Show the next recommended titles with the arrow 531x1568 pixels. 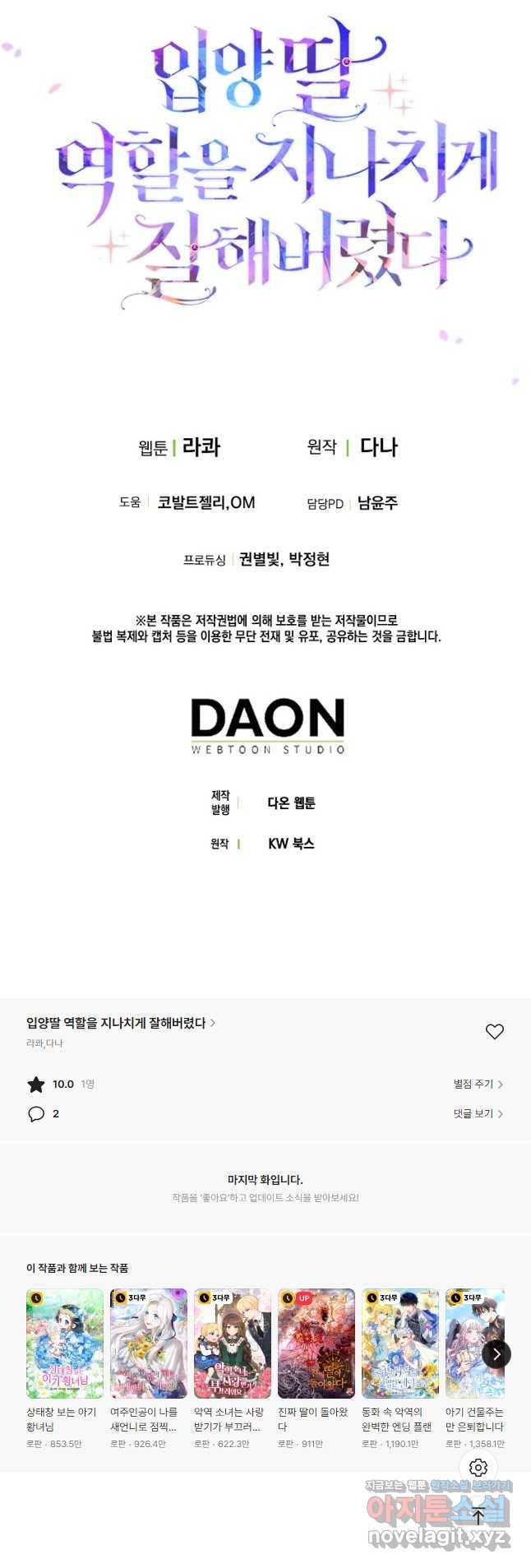click(x=496, y=1353)
